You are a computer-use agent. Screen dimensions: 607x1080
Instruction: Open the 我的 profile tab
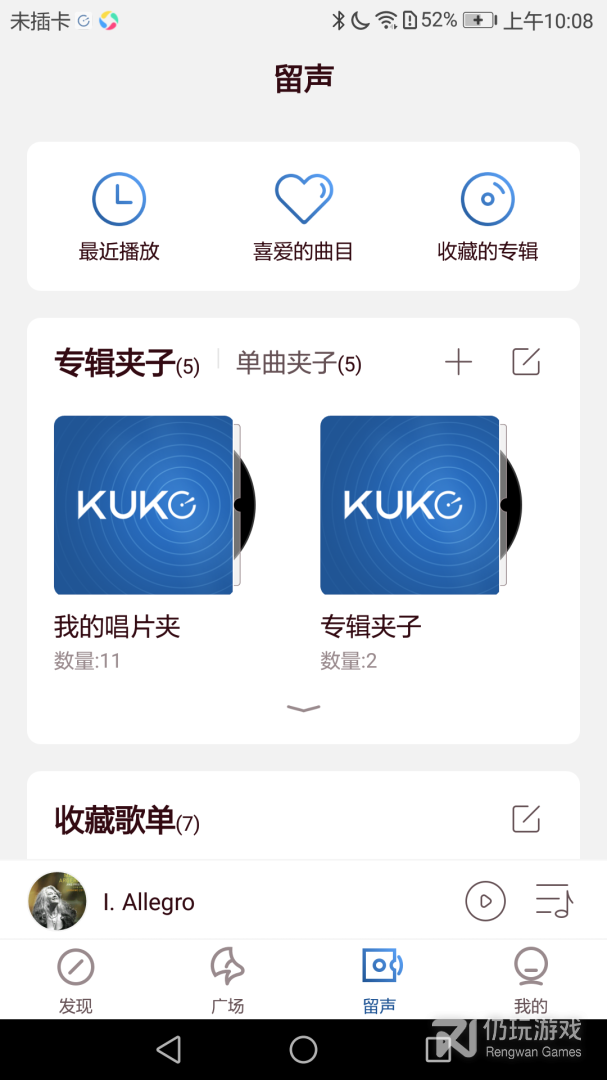(x=531, y=980)
